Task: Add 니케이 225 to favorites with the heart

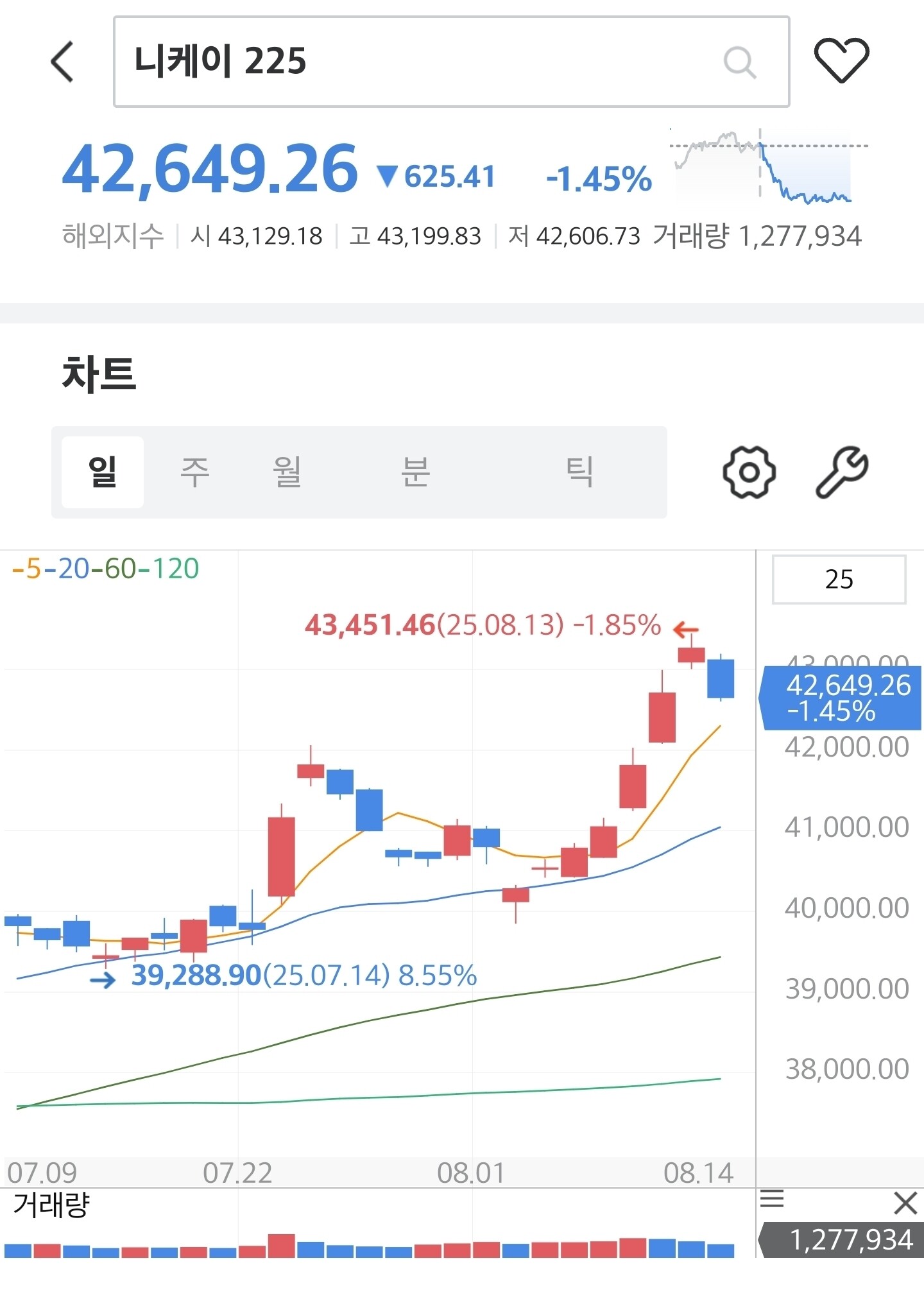Action: [x=841, y=61]
